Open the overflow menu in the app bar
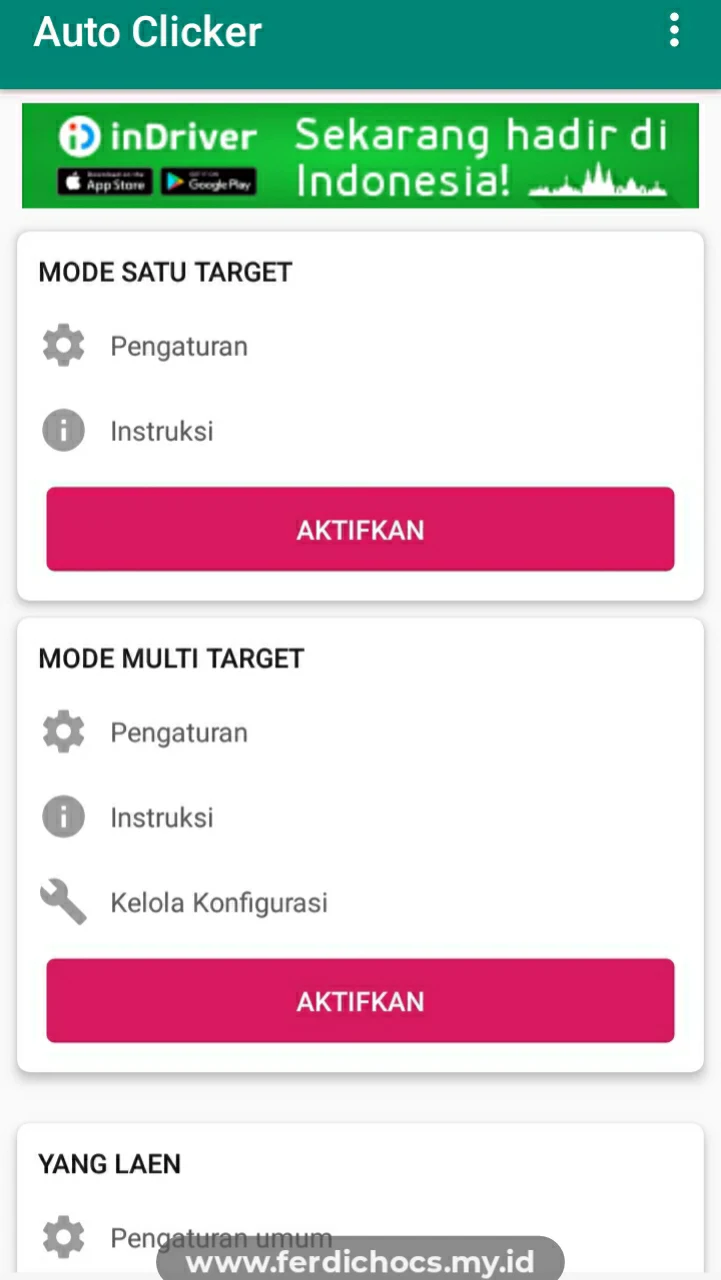 (674, 31)
